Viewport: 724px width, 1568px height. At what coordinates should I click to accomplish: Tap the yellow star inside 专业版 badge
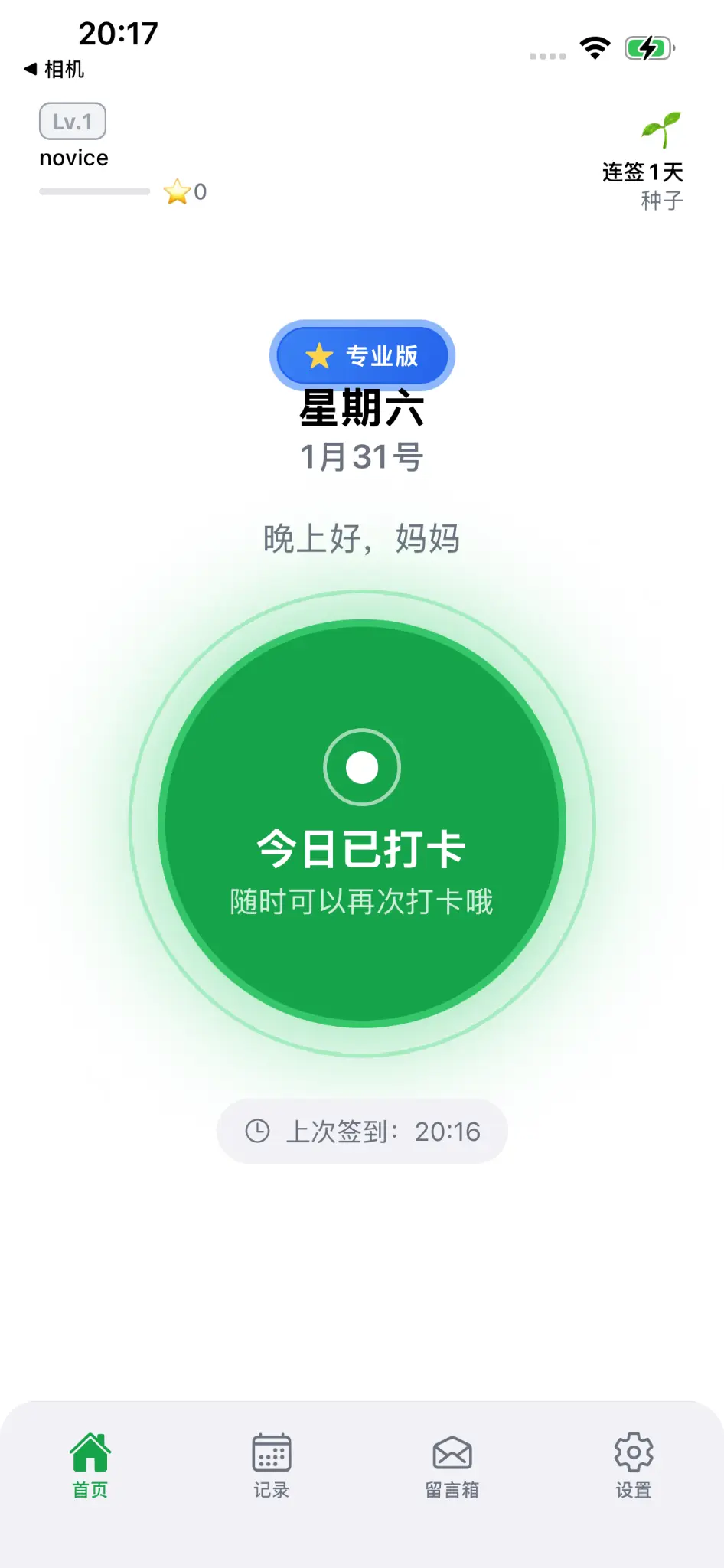[x=318, y=355]
